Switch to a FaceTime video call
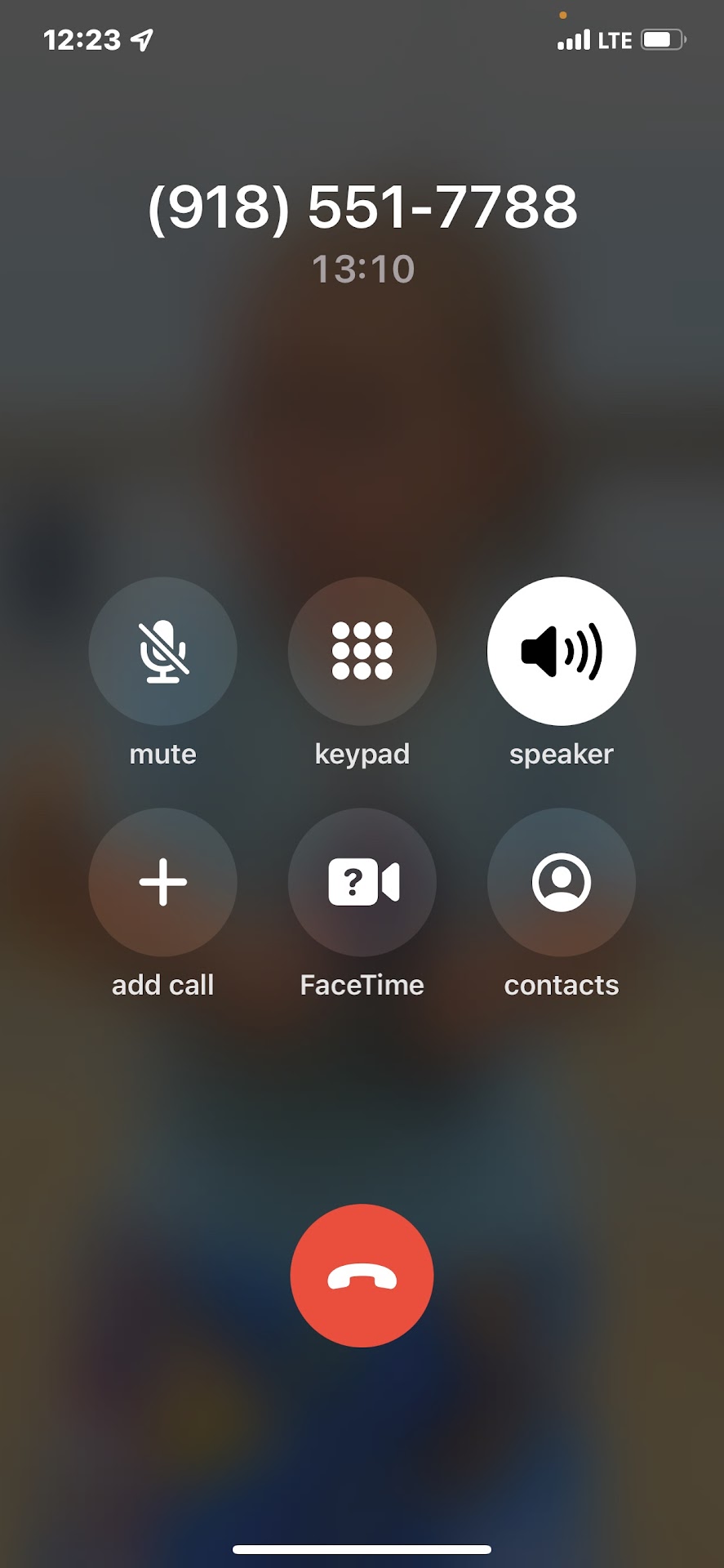Image resolution: width=724 pixels, height=1568 pixels. pos(362,882)
